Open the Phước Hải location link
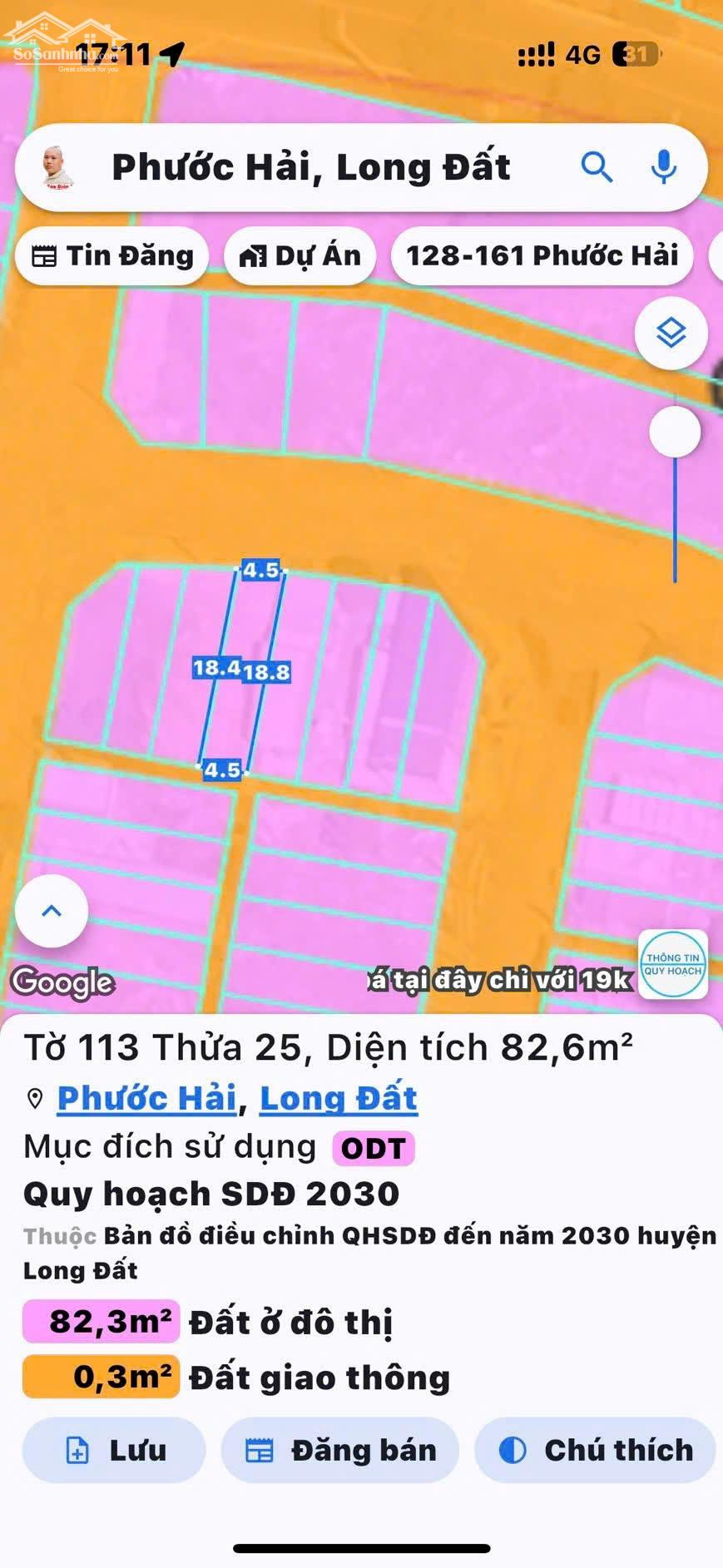Screen dimensions: 723x1568 [146, 1098]
